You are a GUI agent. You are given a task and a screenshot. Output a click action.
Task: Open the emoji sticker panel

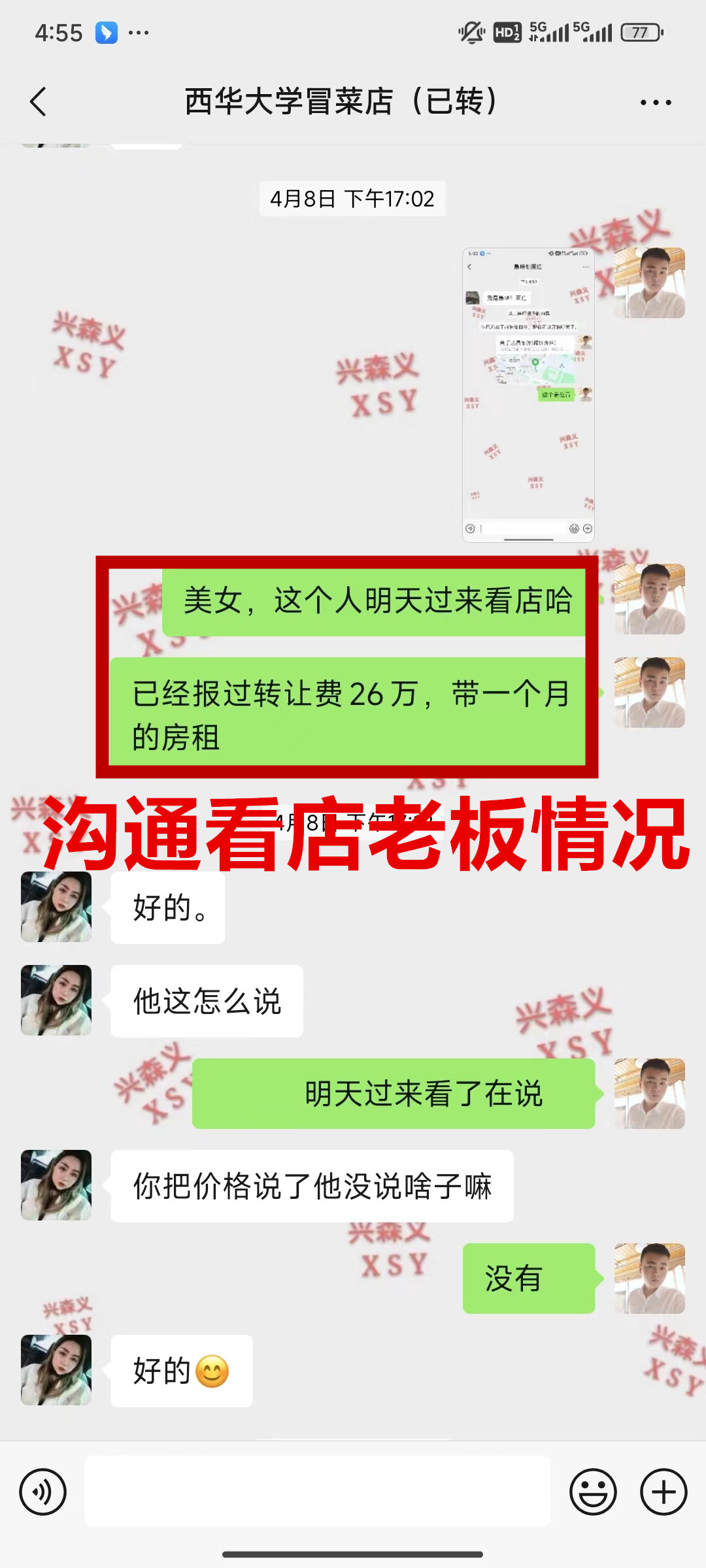pos(593,1492)
